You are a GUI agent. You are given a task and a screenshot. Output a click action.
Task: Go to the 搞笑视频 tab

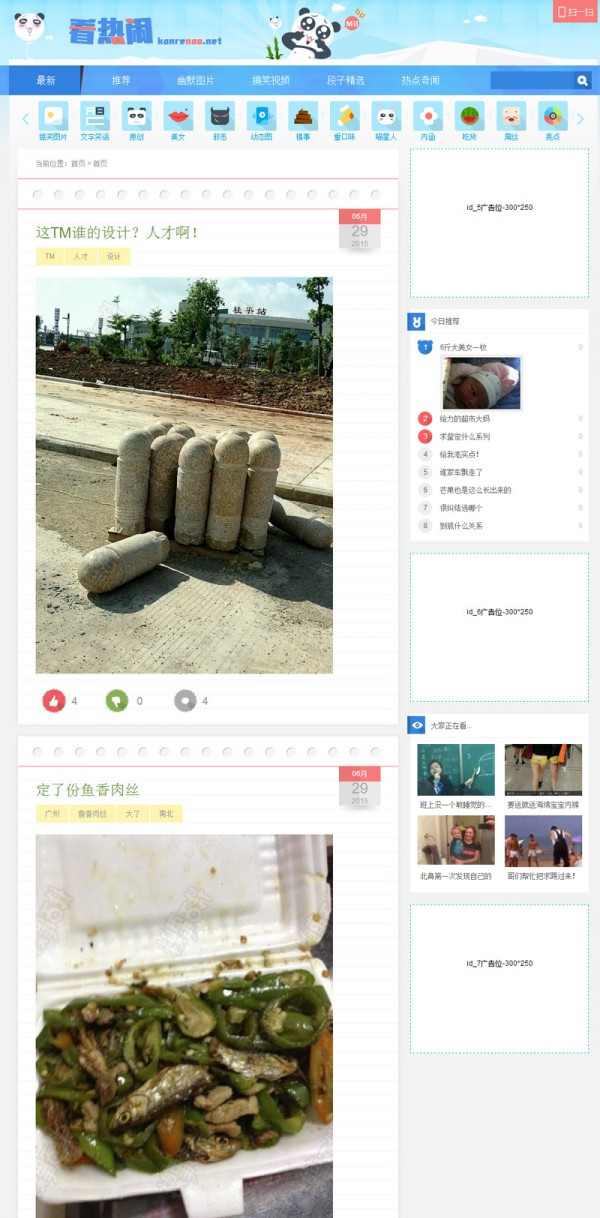tap(271, 81)
